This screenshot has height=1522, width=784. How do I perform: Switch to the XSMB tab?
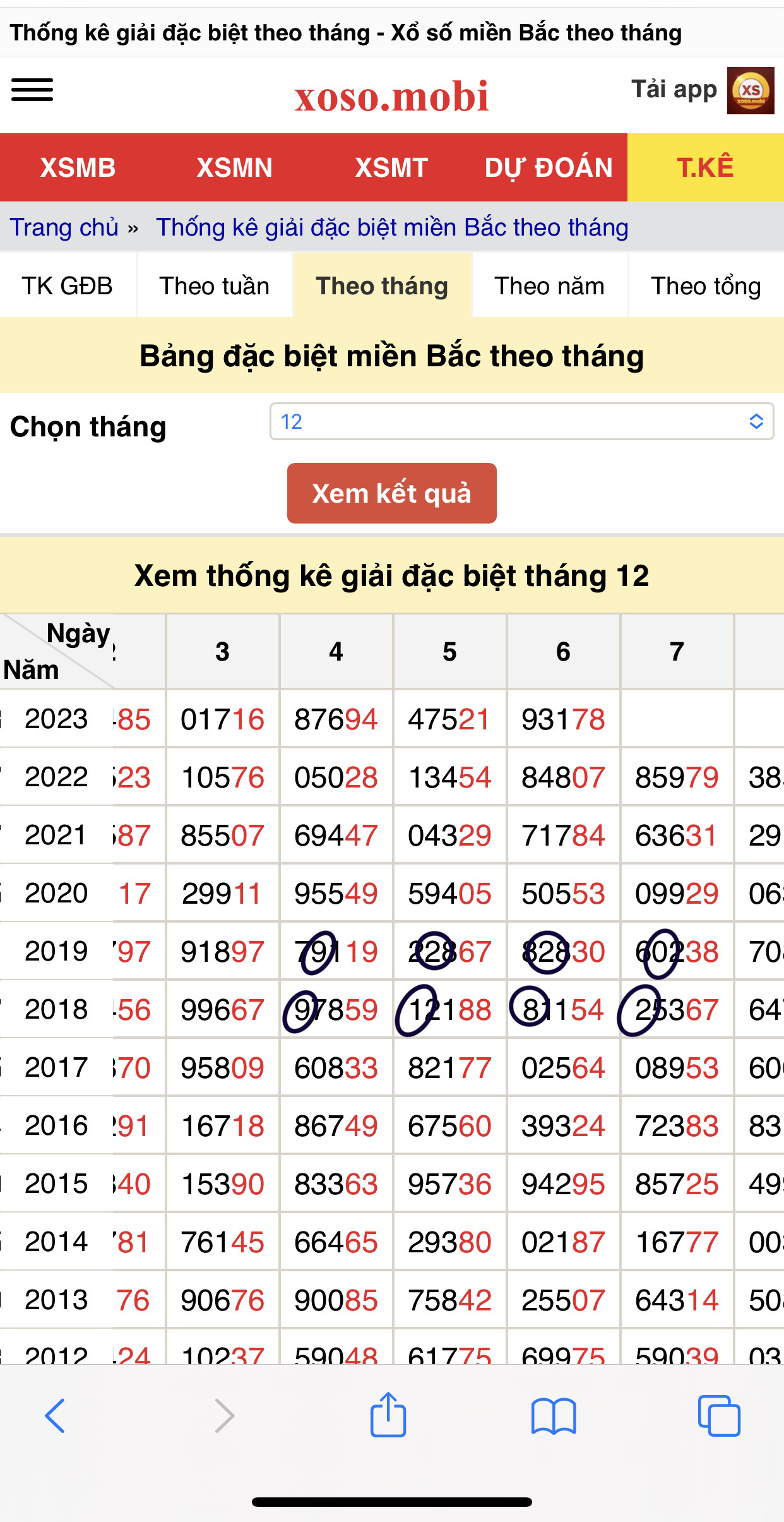[78, 168]
